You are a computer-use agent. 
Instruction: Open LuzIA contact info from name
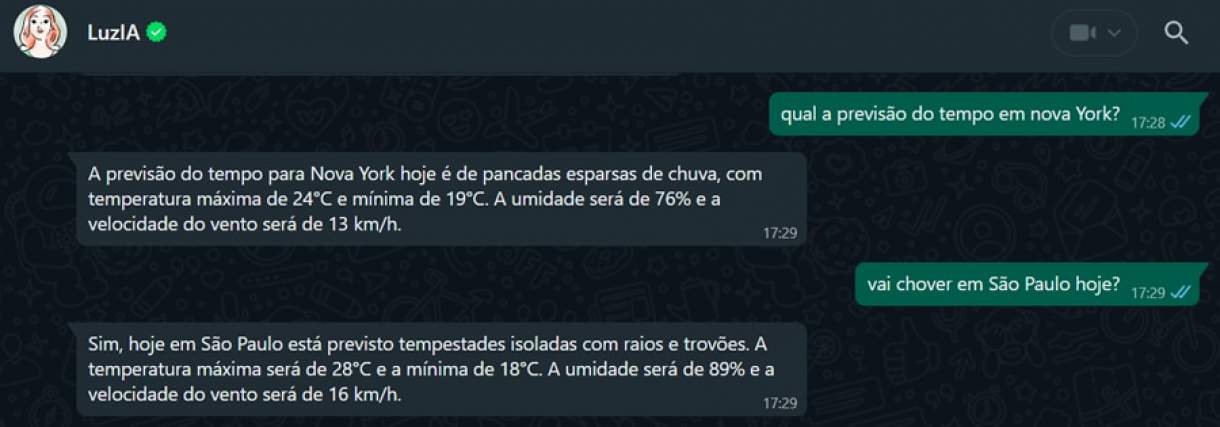(114, 33)
